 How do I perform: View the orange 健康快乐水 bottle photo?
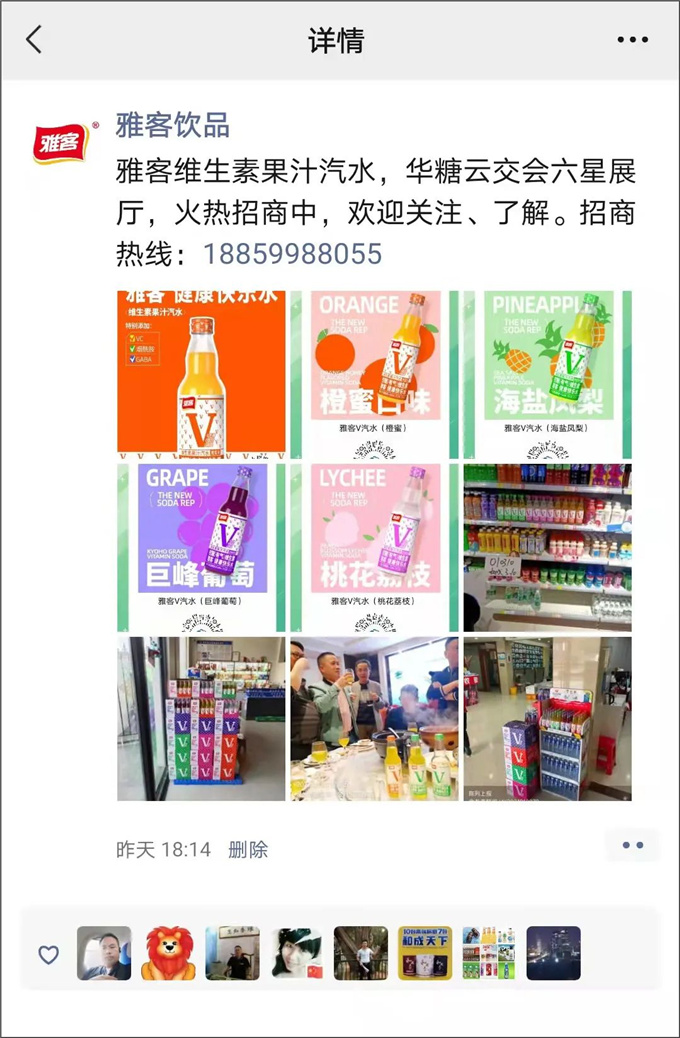pos(201,374)
